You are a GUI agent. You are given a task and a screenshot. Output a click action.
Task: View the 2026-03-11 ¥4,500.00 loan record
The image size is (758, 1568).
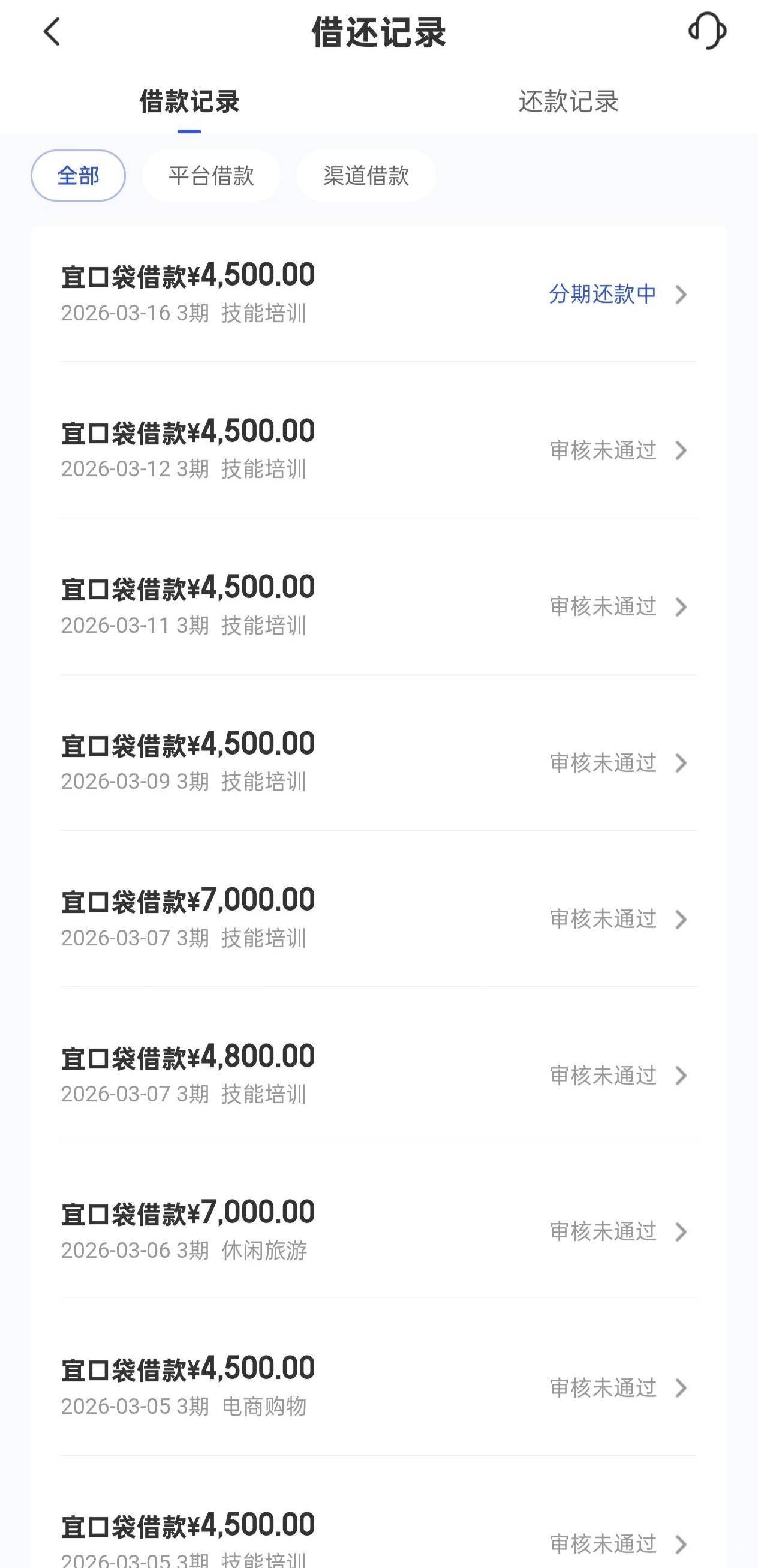pos(378,606)
